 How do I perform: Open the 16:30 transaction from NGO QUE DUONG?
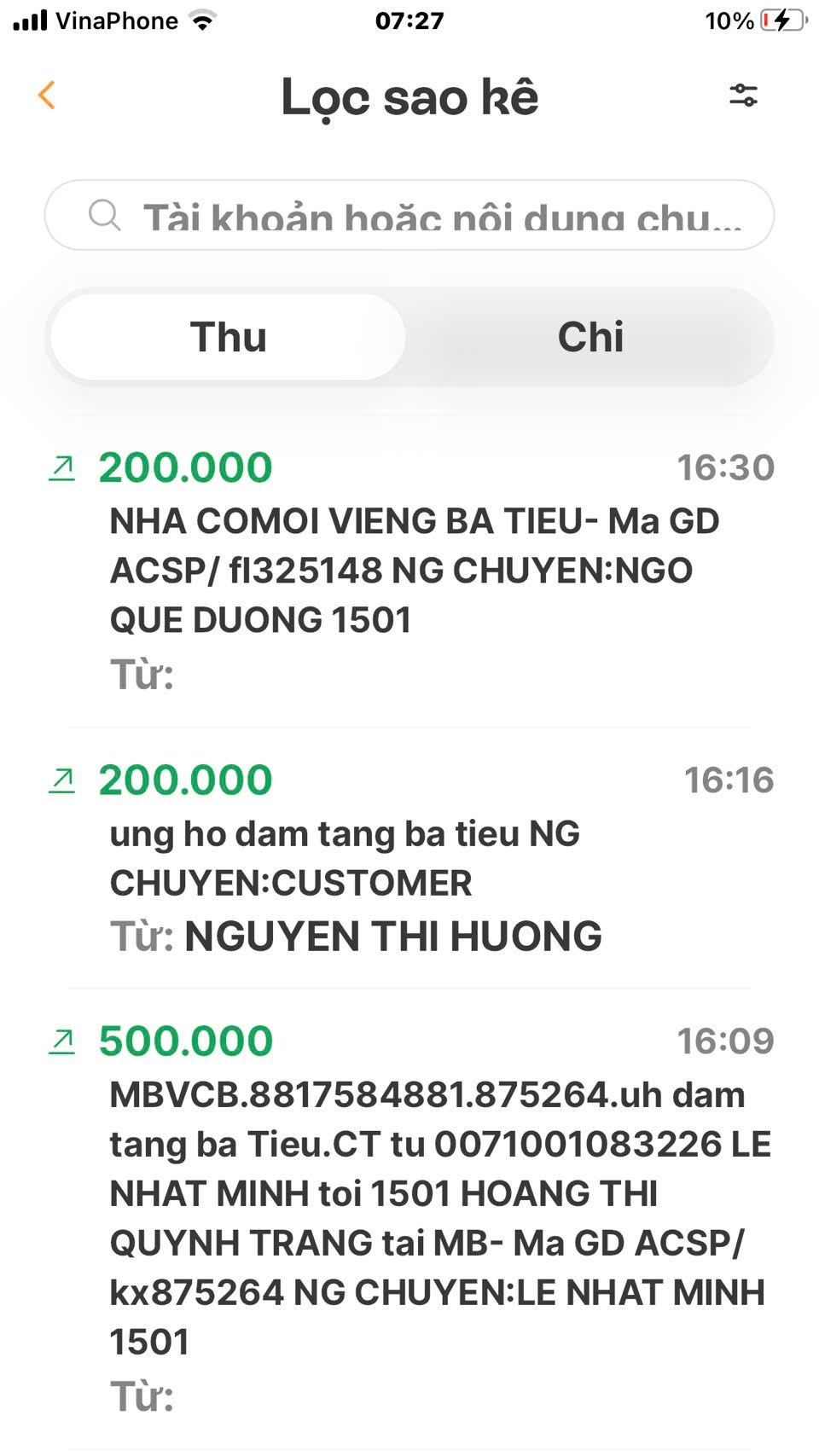(409, 569)
